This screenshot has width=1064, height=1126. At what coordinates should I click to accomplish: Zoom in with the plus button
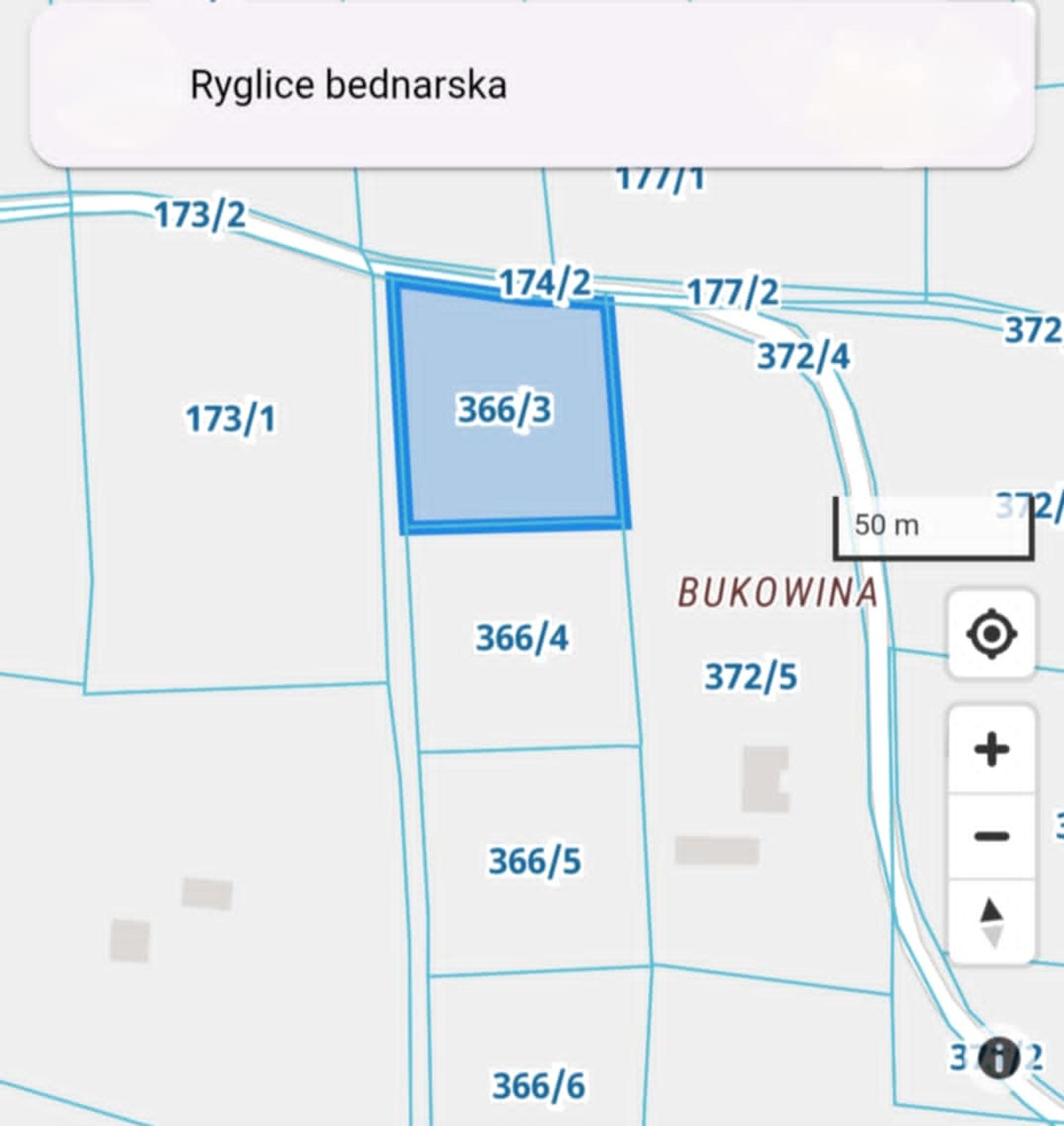coord(991,750)
